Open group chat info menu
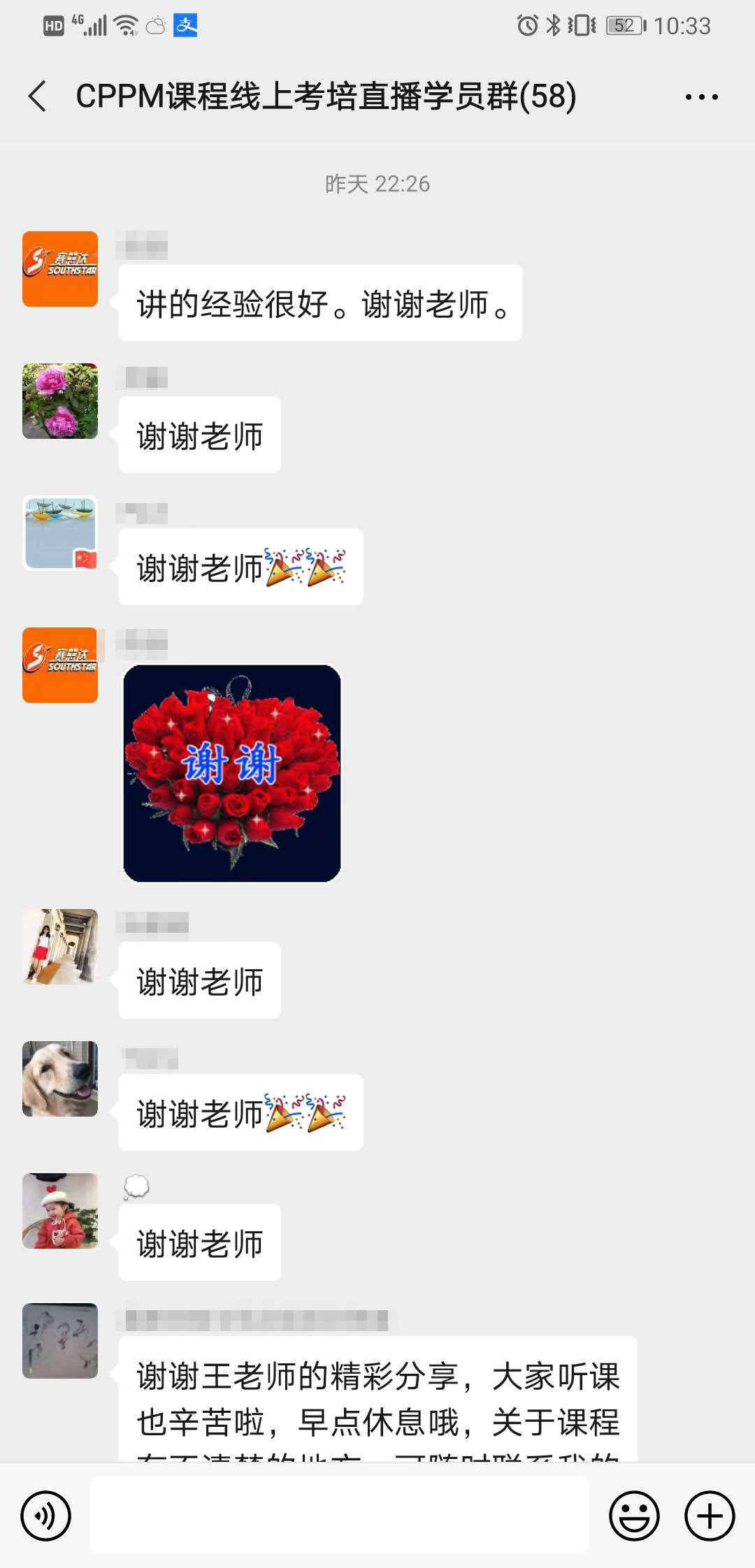 point(701,97)
